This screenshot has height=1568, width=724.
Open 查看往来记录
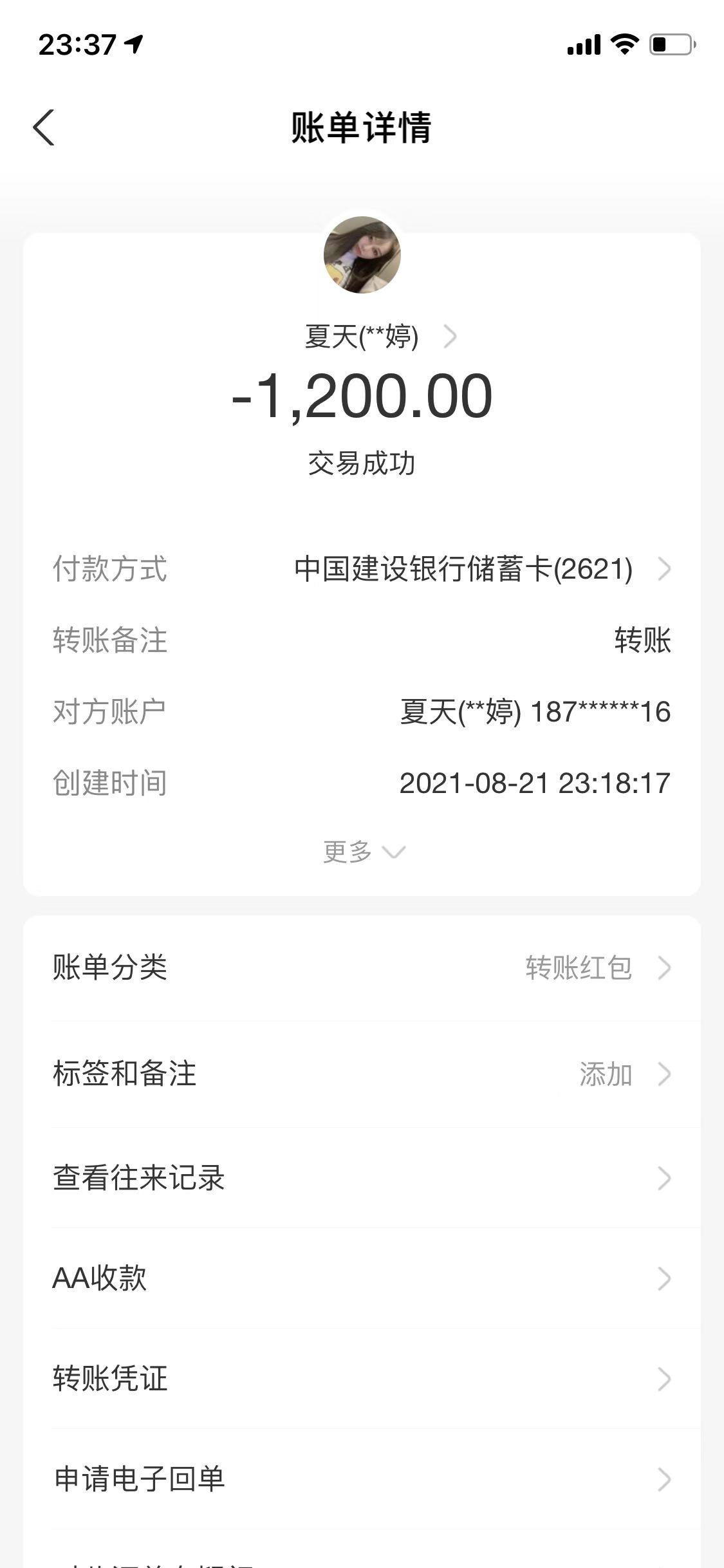[362, 1178]
